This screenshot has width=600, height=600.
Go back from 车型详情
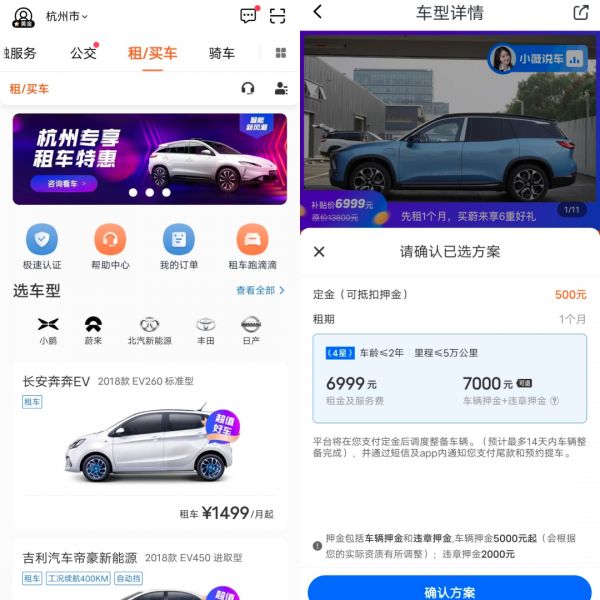tap(318, 12)
